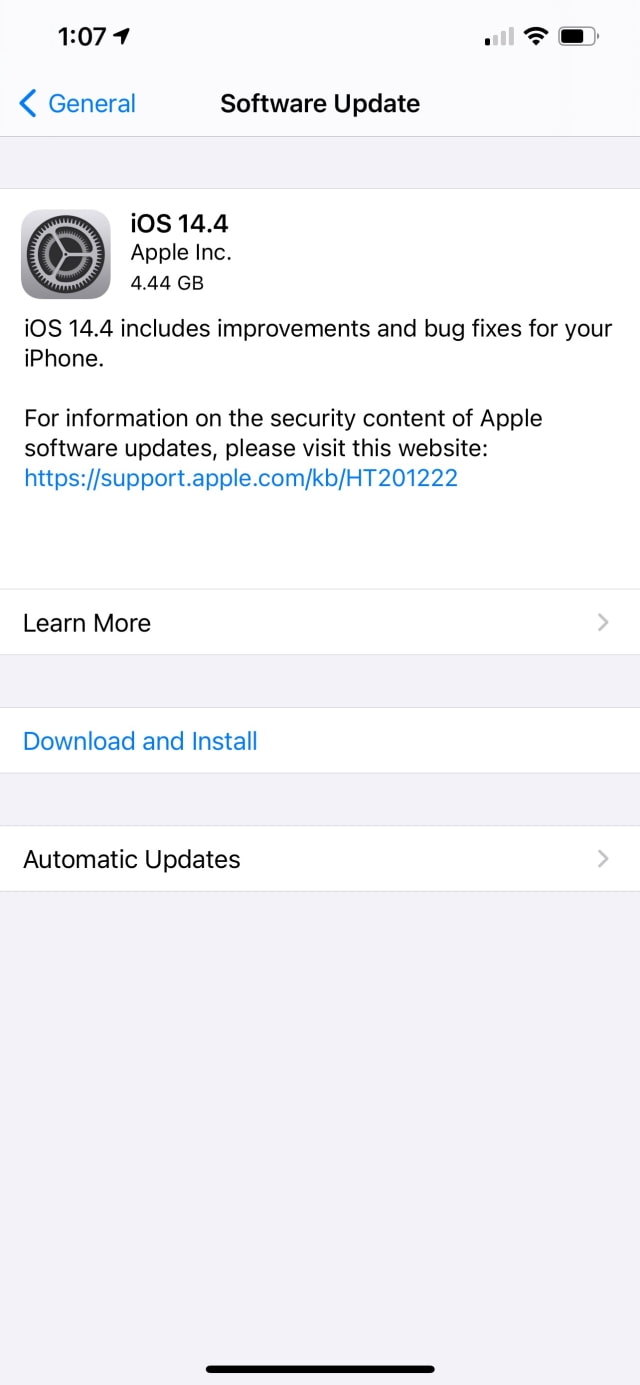Open the support.apple.com security link
Screen dimensions: 640x1385
click(x=240, y=478)
